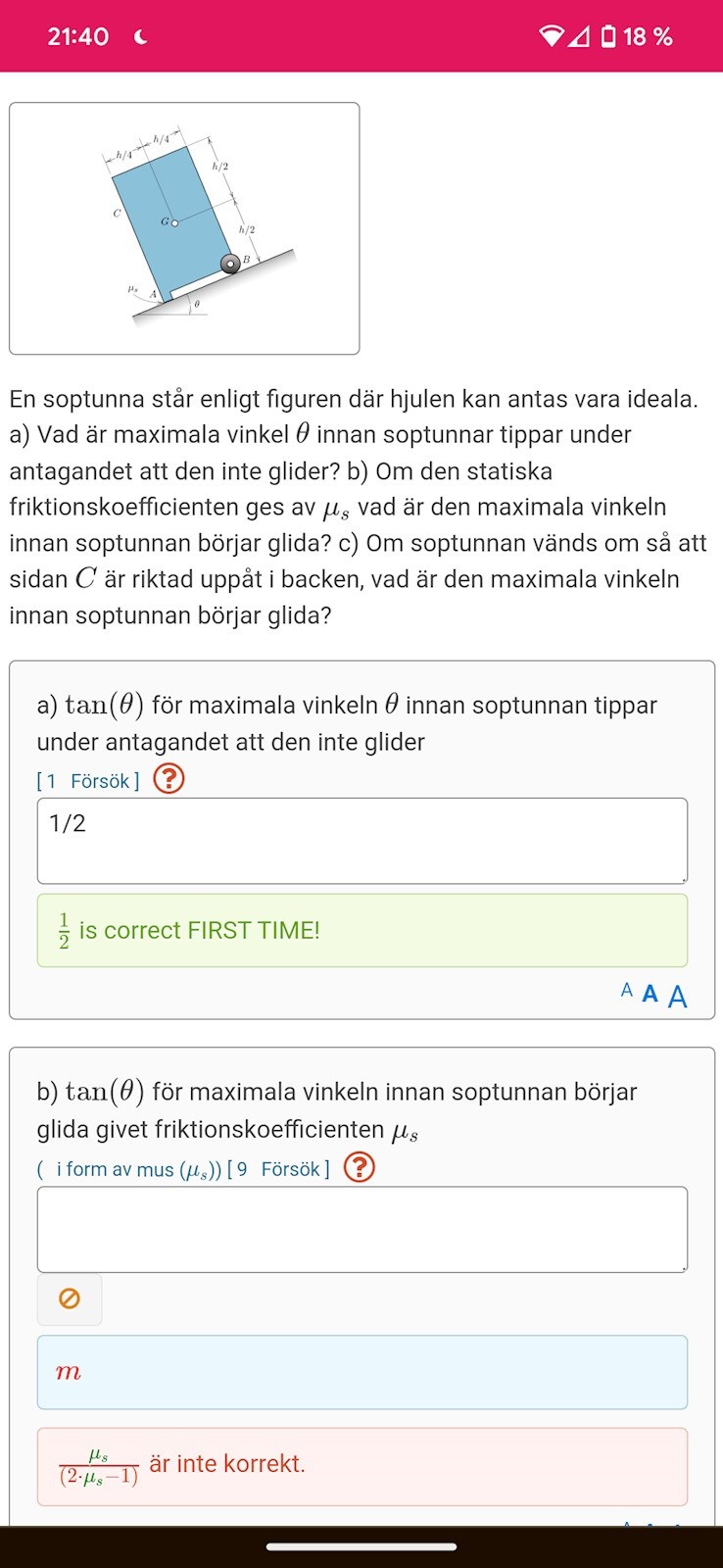
Task: Enlarge the soptunna figure image
Action: click(x=184, y=228)
